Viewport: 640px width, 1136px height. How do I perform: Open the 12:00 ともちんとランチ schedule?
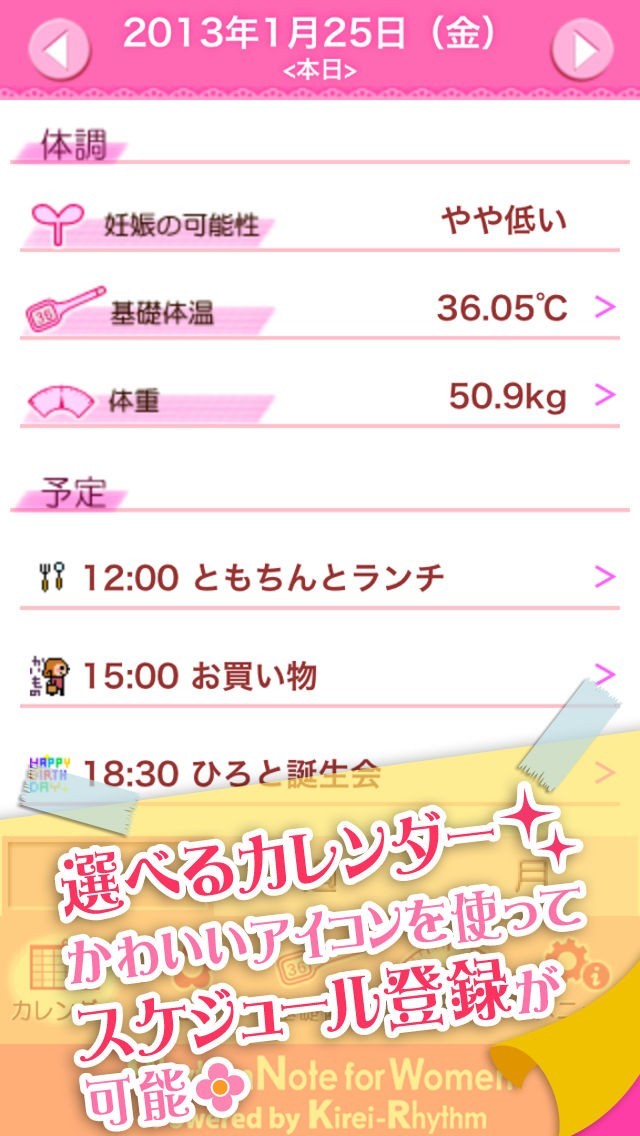coord(320,577)
